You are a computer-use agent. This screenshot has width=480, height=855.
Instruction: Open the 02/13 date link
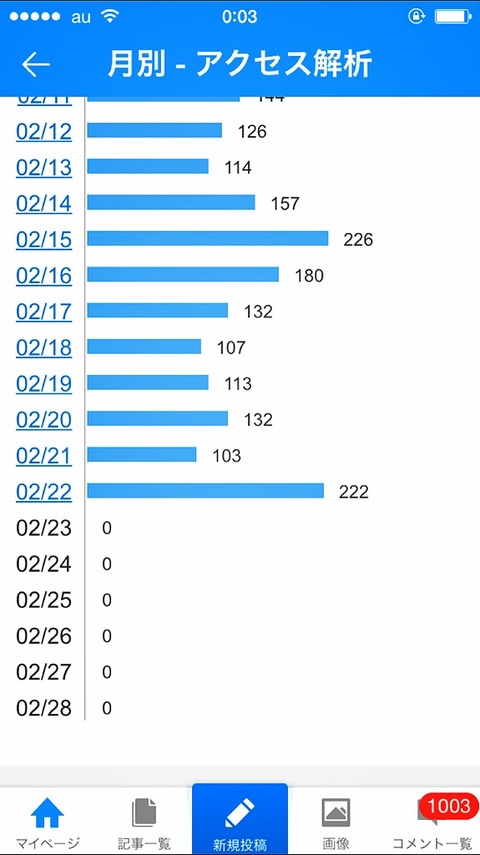[44, 167]
